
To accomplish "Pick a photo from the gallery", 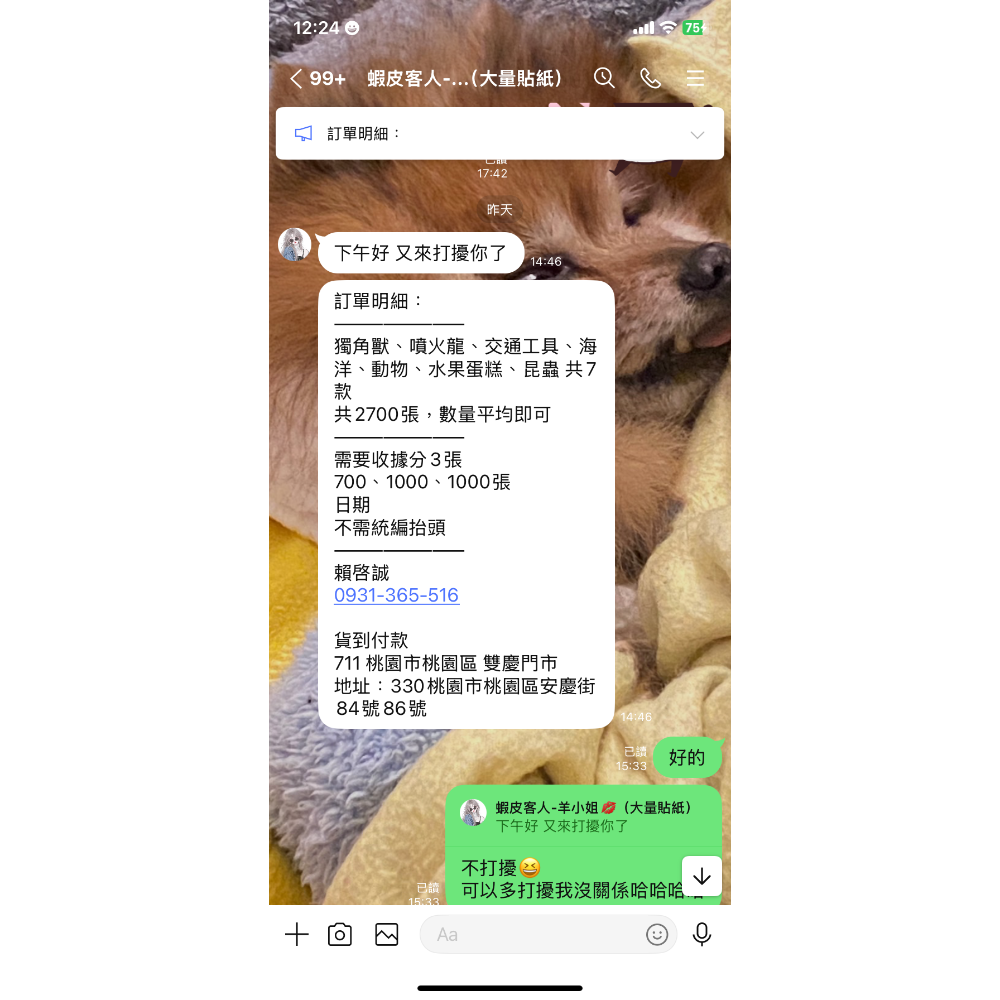I will [x=387, y=935].
